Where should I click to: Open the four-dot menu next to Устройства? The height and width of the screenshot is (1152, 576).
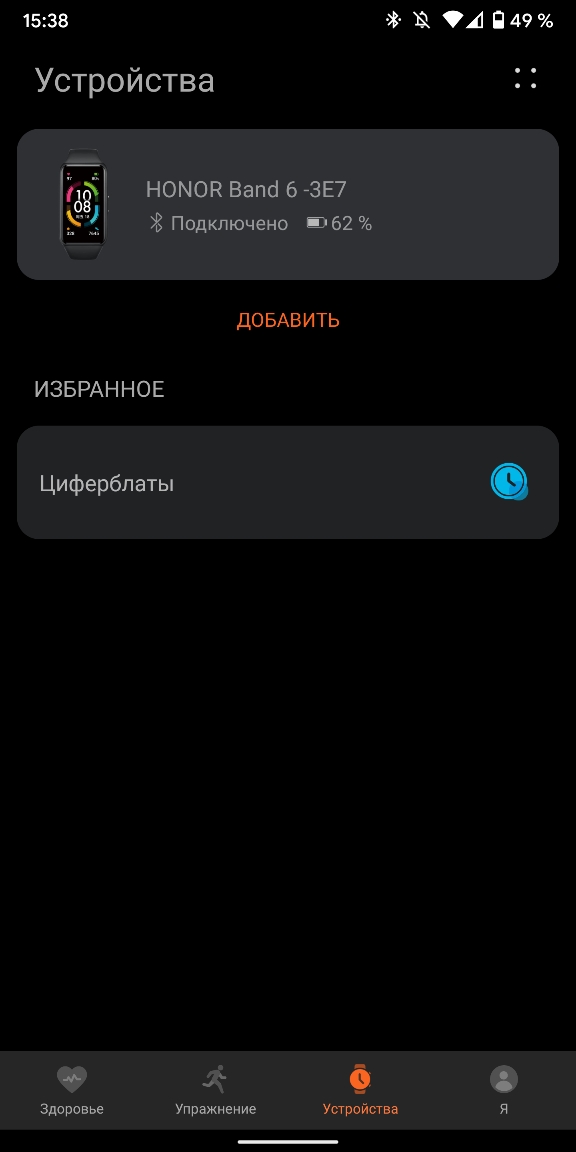pos(525,79)
